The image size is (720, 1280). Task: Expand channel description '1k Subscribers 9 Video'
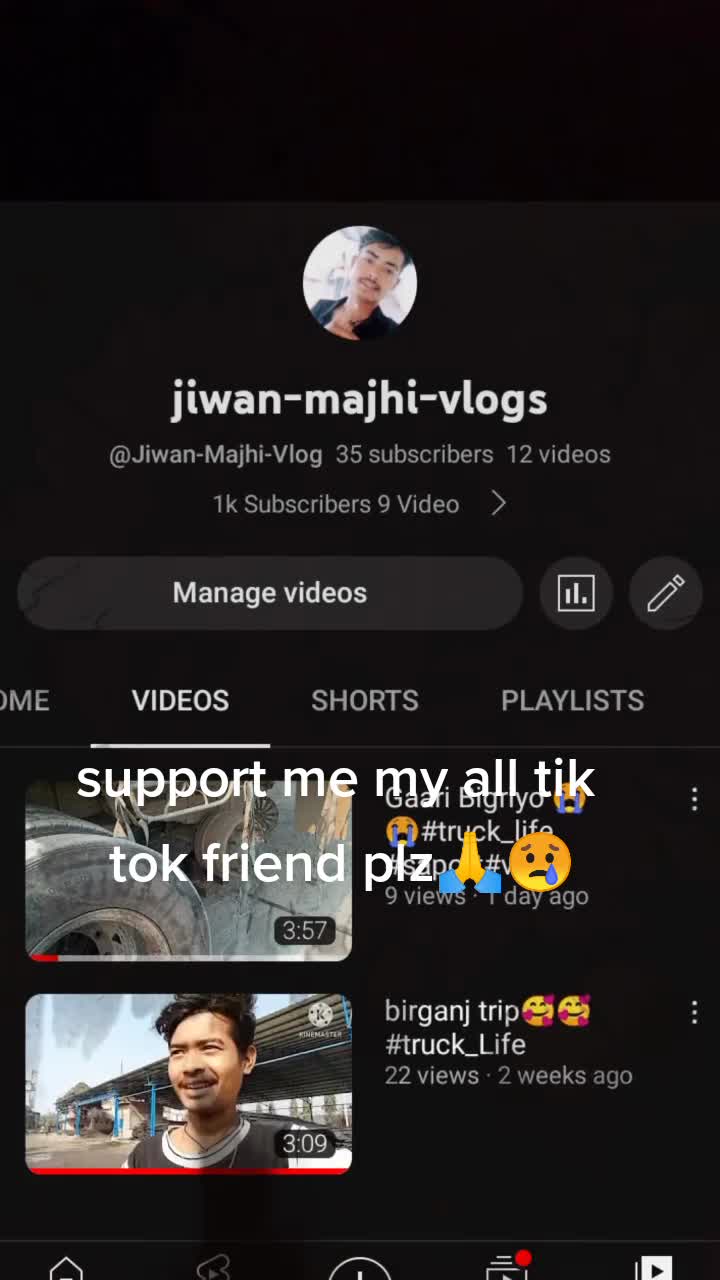(359, 504)
